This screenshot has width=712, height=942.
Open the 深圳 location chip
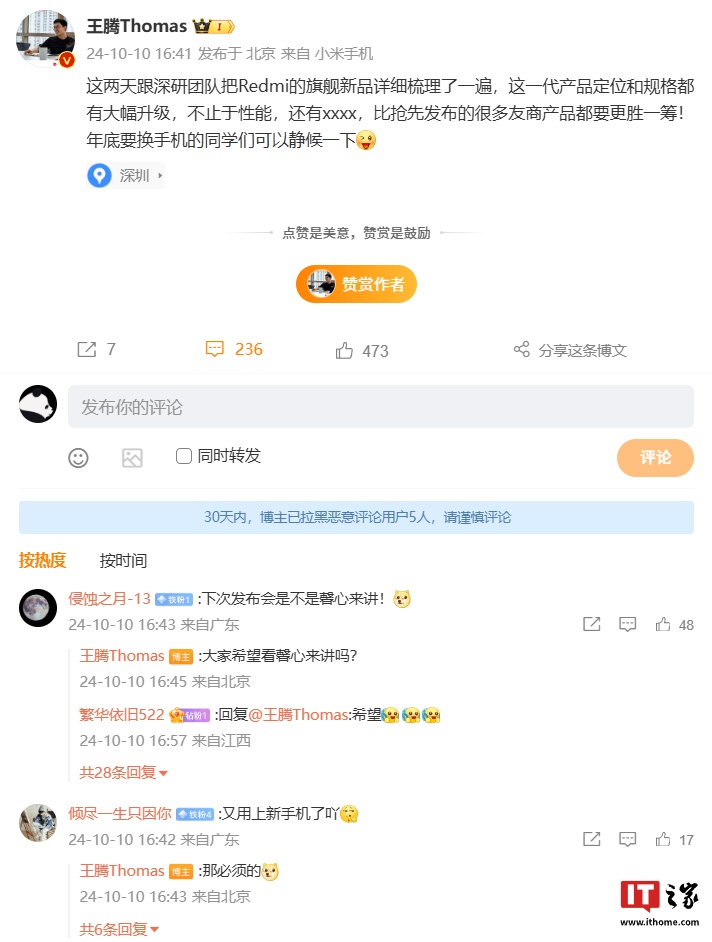pos(125,176)
